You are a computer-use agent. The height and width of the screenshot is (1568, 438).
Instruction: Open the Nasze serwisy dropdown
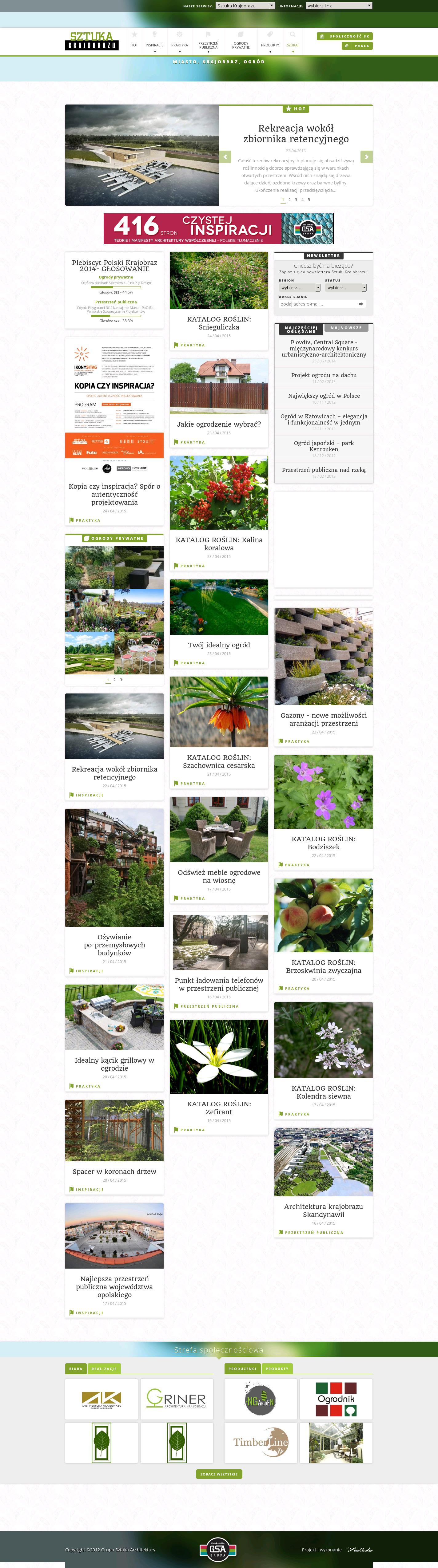click(245, 6)
